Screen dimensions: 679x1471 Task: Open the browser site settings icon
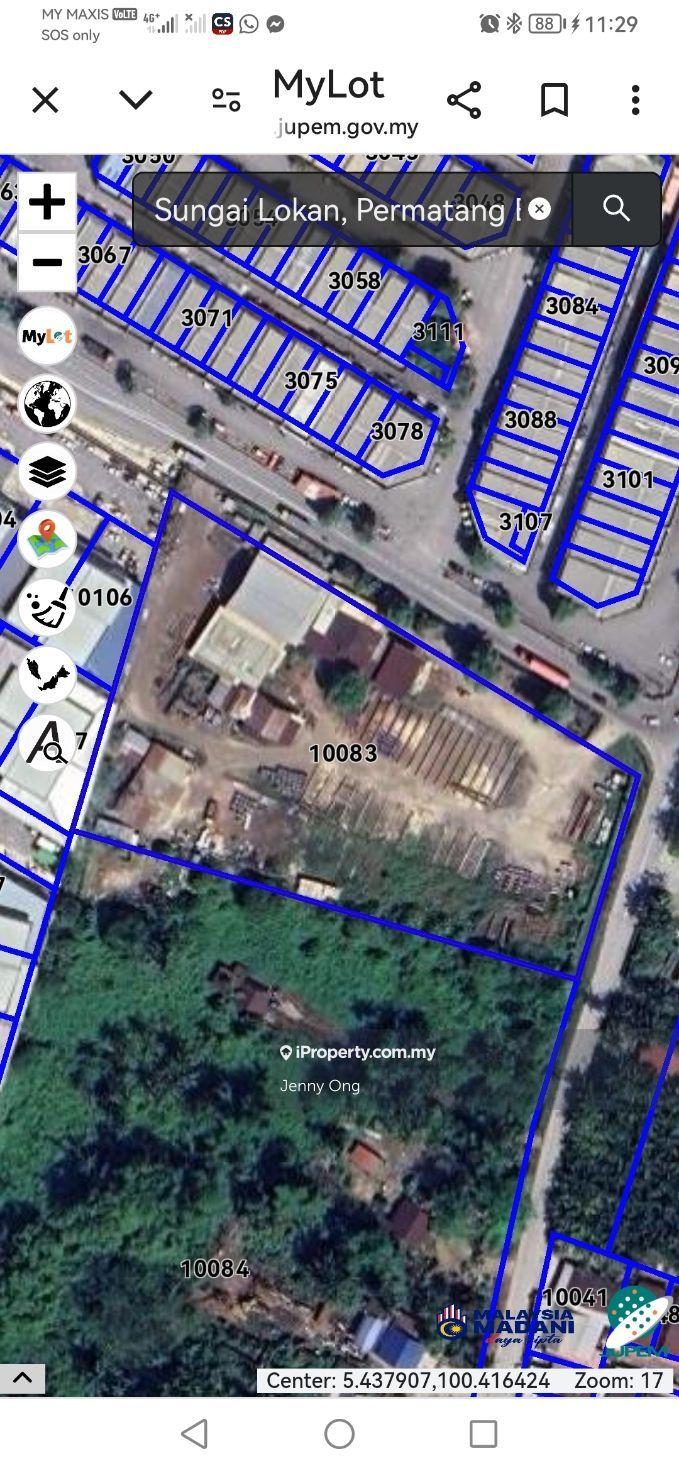[226, 100]
